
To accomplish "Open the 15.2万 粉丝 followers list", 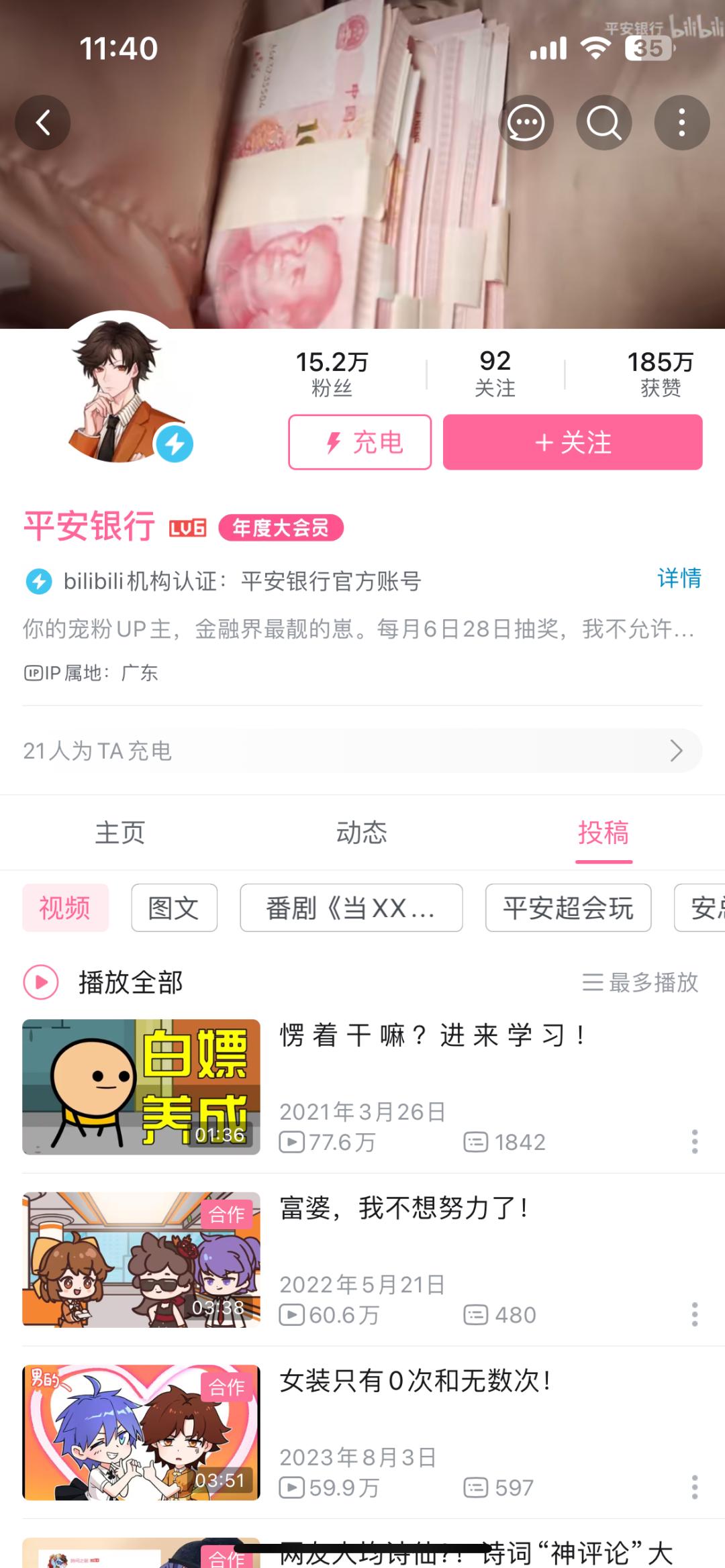I will click(x=332, y=373).
